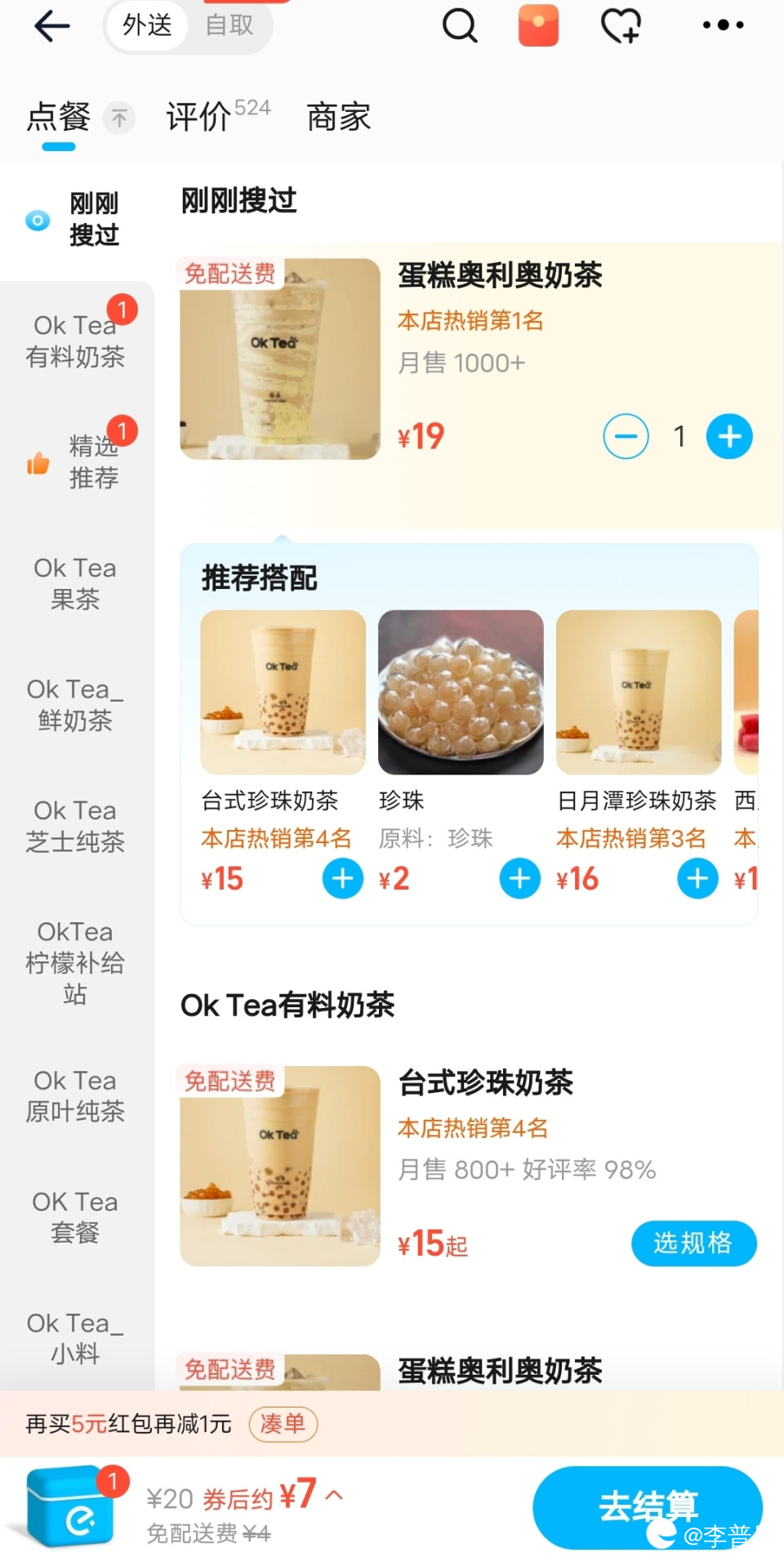Switch to the 评价 reviews tab

217,117
